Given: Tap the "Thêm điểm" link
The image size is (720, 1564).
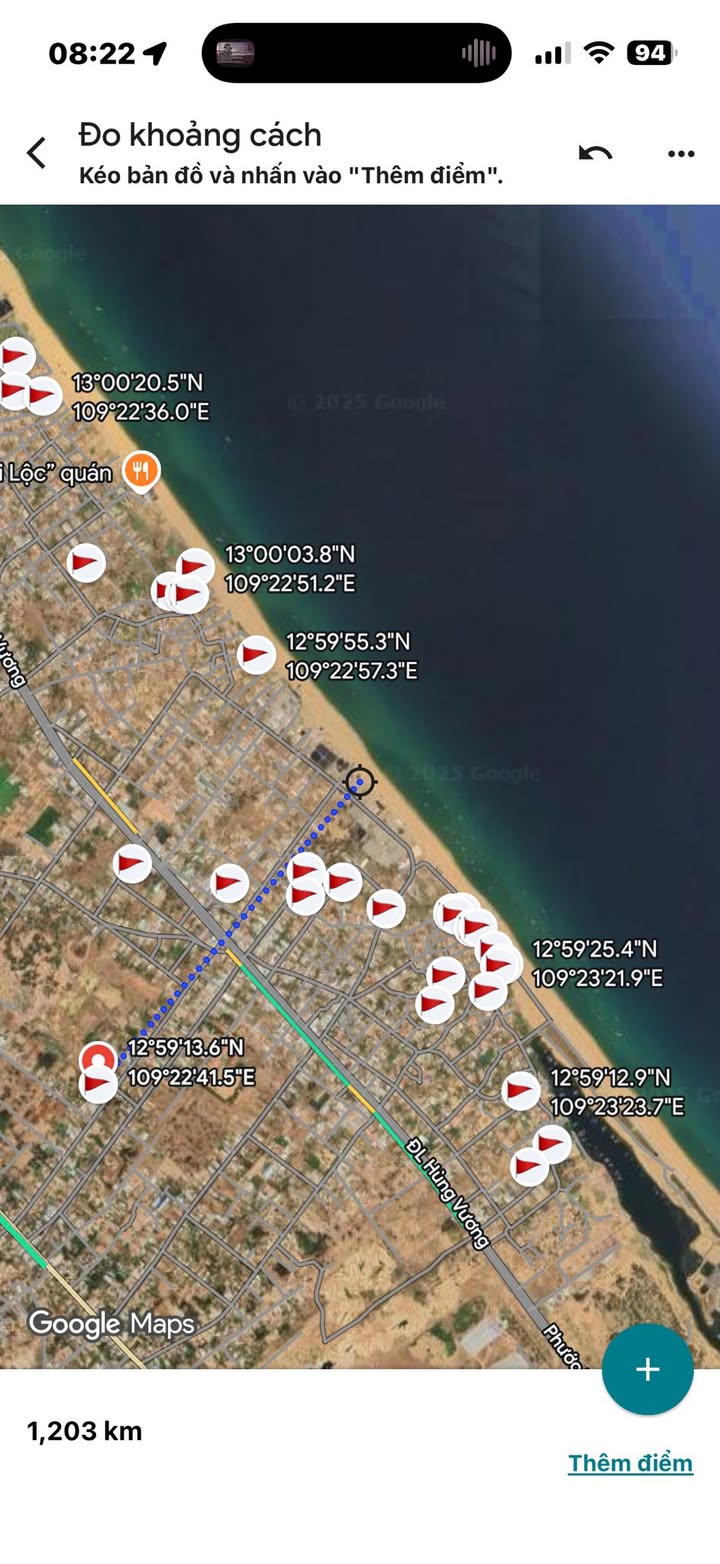Looking at the screenshot, I should 630,1463.
